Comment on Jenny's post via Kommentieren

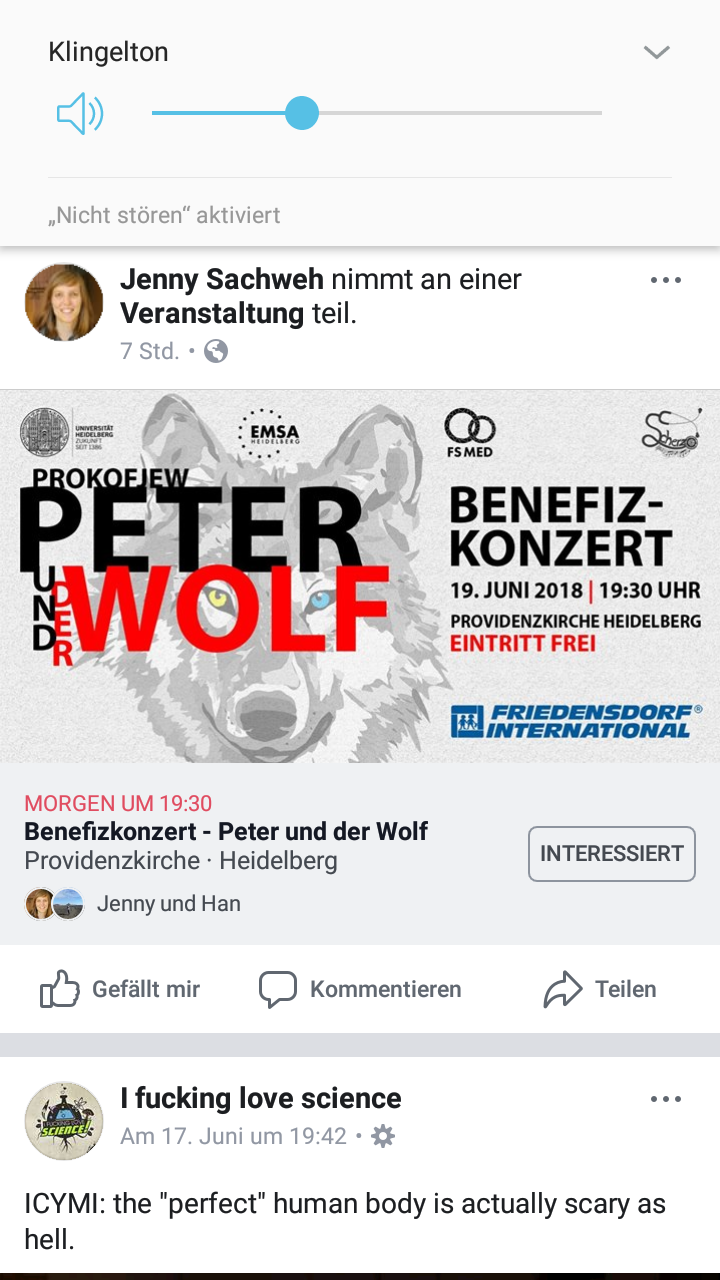click(360, 989)
